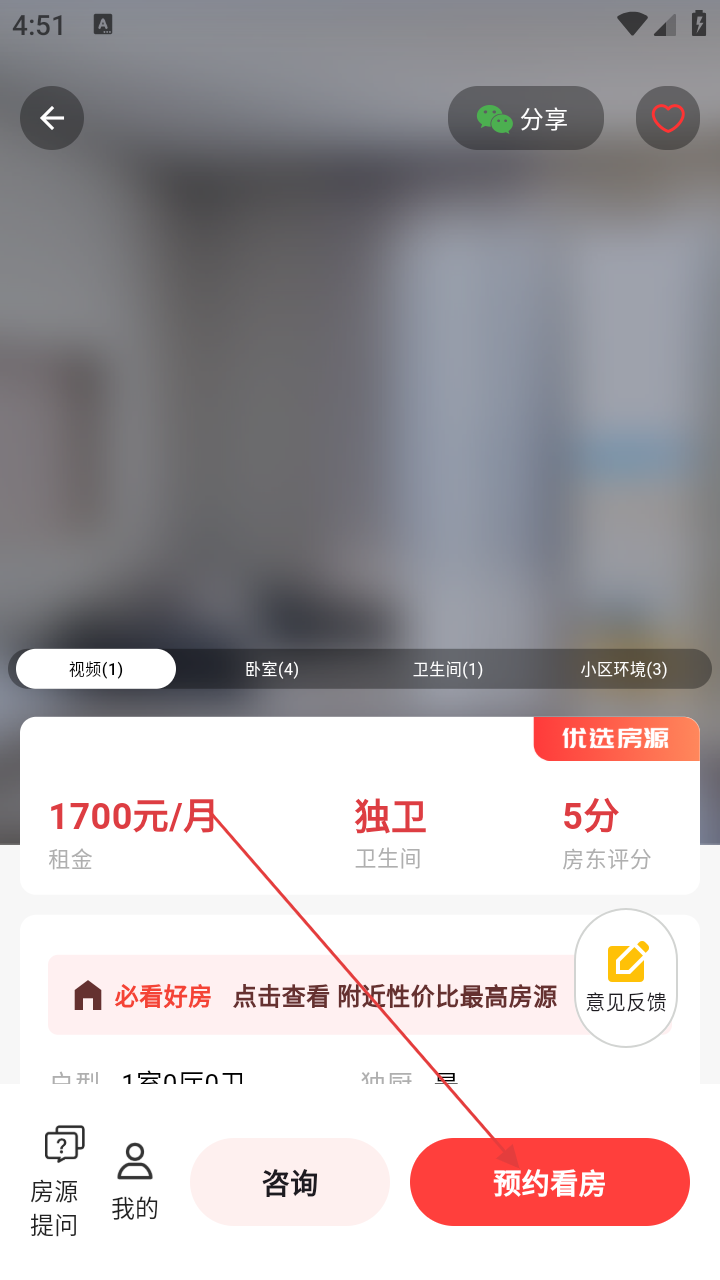The height and width of the screenshot is (1280, 720).
Task: Switch to the 视频(1) media tab
Action: [x=96, y=669]
